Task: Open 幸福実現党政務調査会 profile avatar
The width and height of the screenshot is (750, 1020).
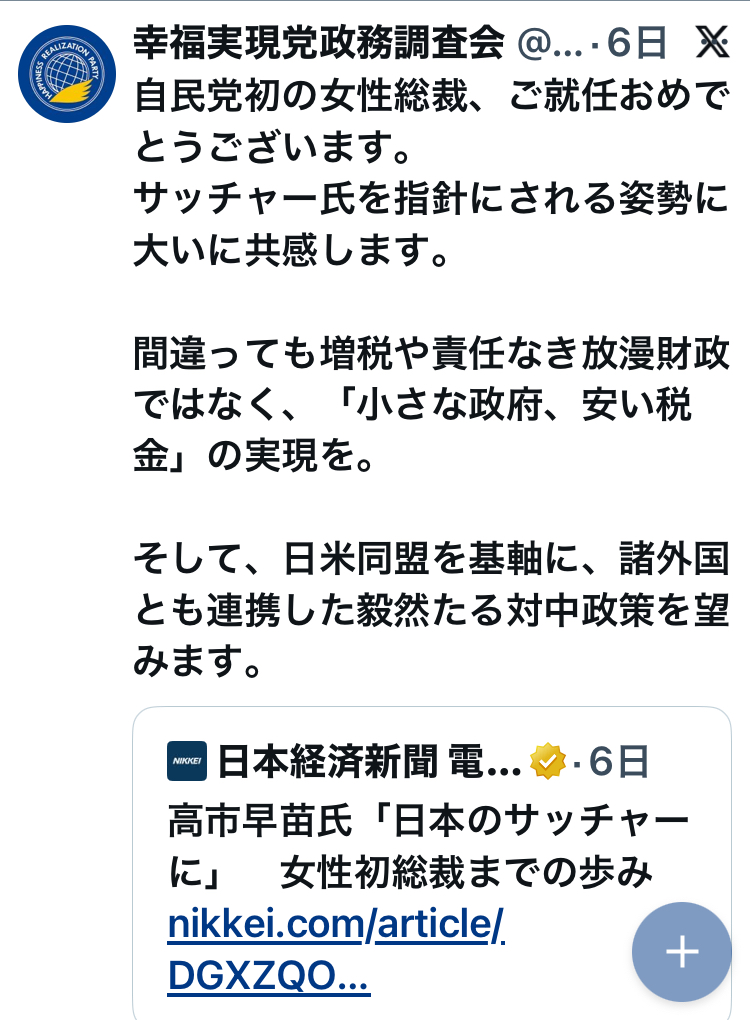Action: (67, 75)
